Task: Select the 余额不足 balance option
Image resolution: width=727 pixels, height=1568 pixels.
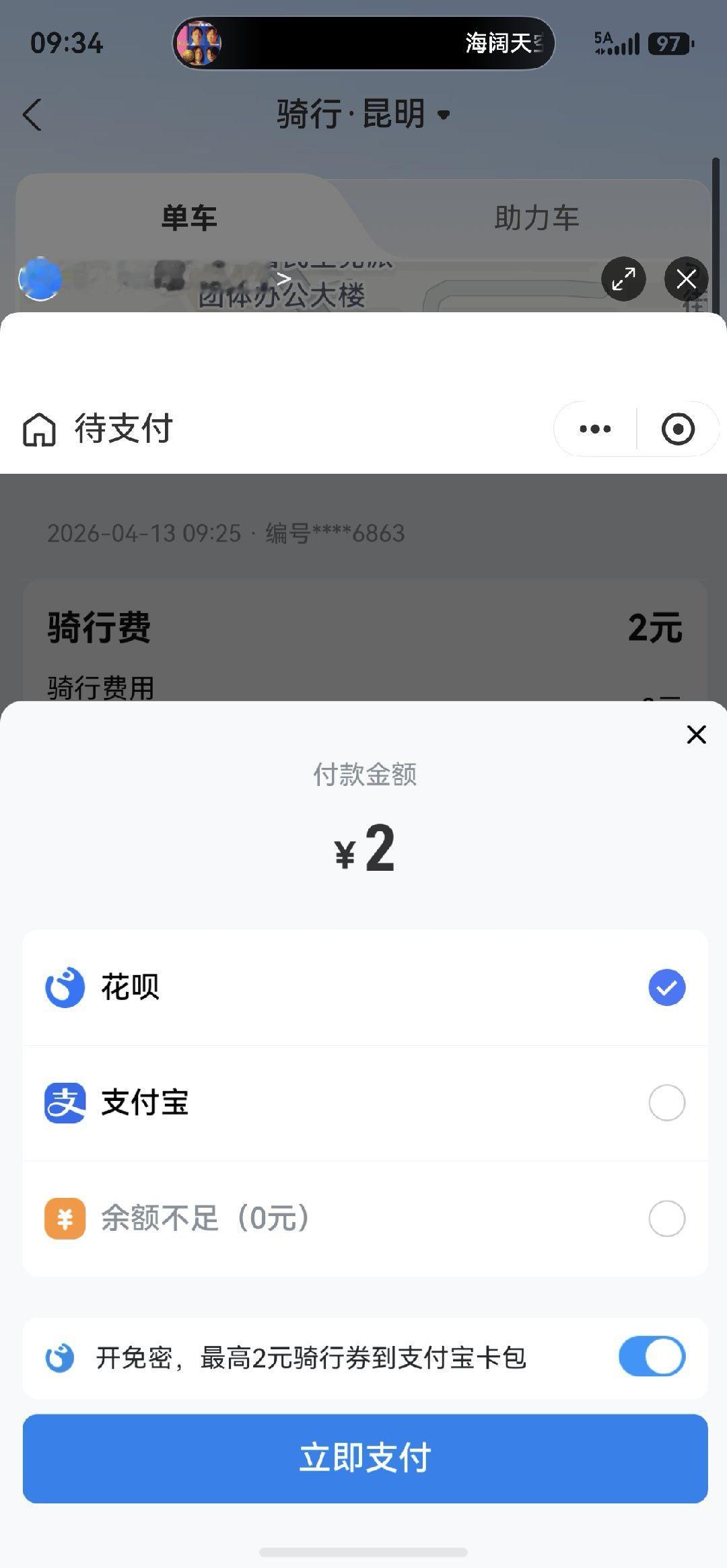Action: 665,1219
